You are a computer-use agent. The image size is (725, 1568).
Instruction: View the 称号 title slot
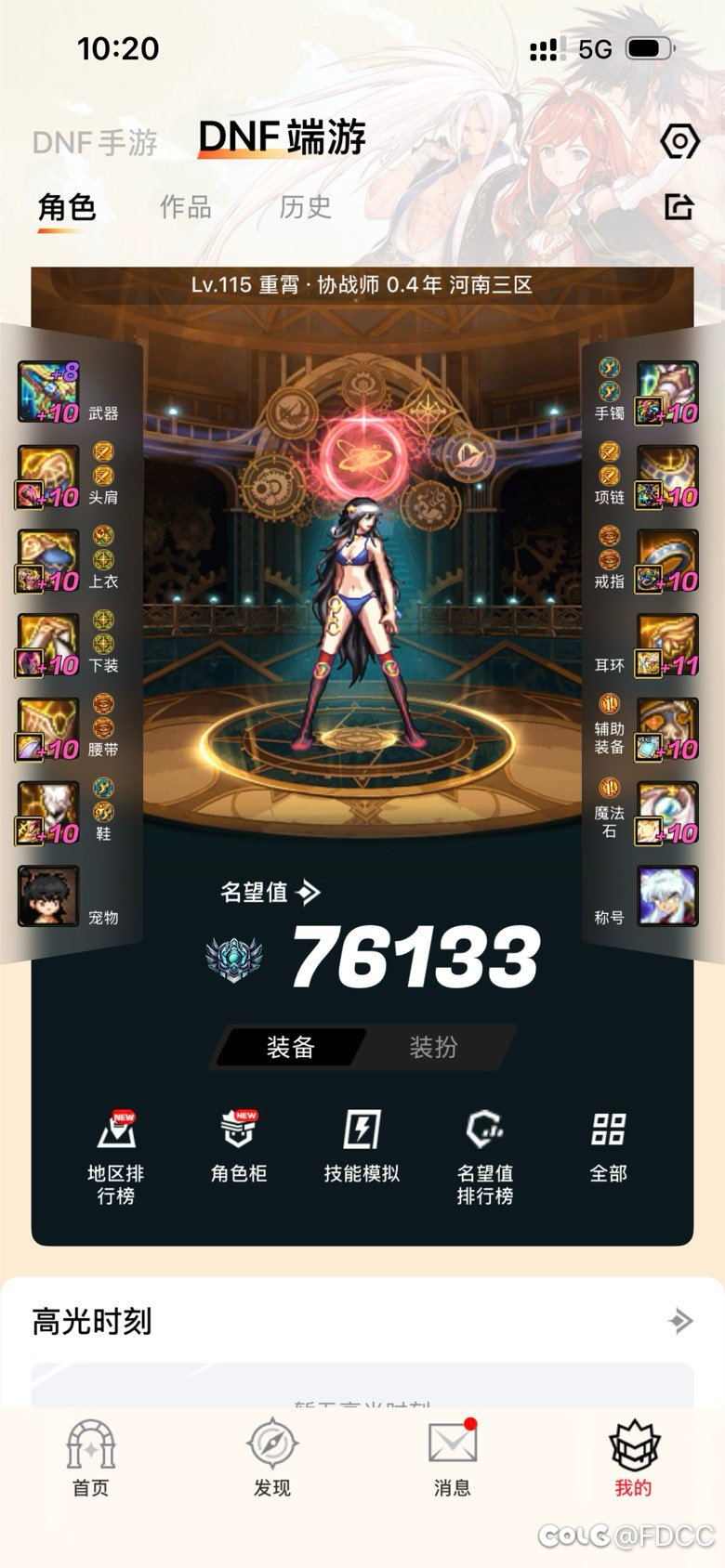666,896
